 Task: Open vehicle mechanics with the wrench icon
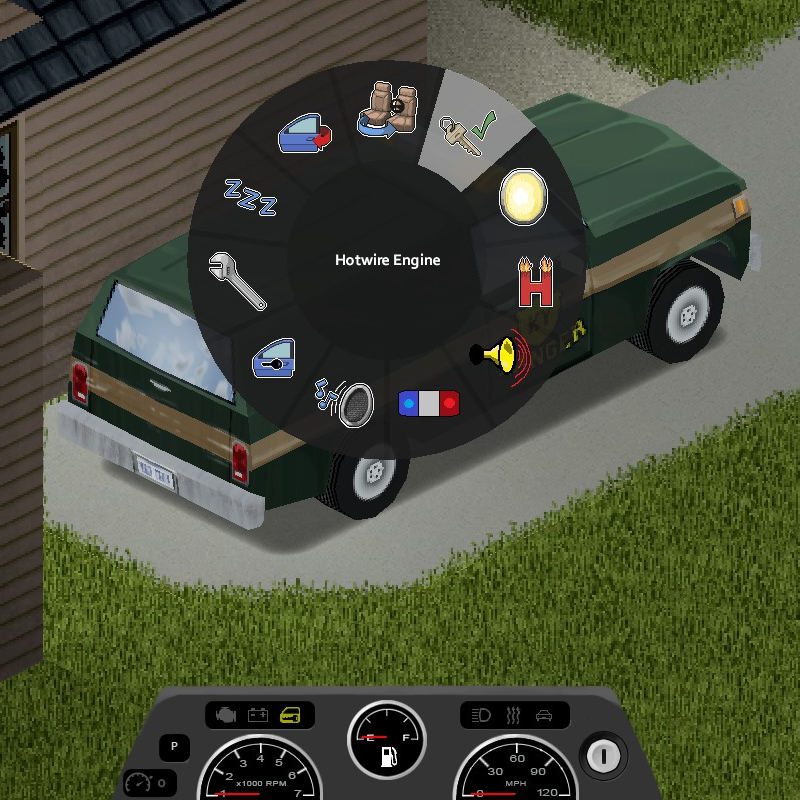pyautogui.click(x=237, y=281)
